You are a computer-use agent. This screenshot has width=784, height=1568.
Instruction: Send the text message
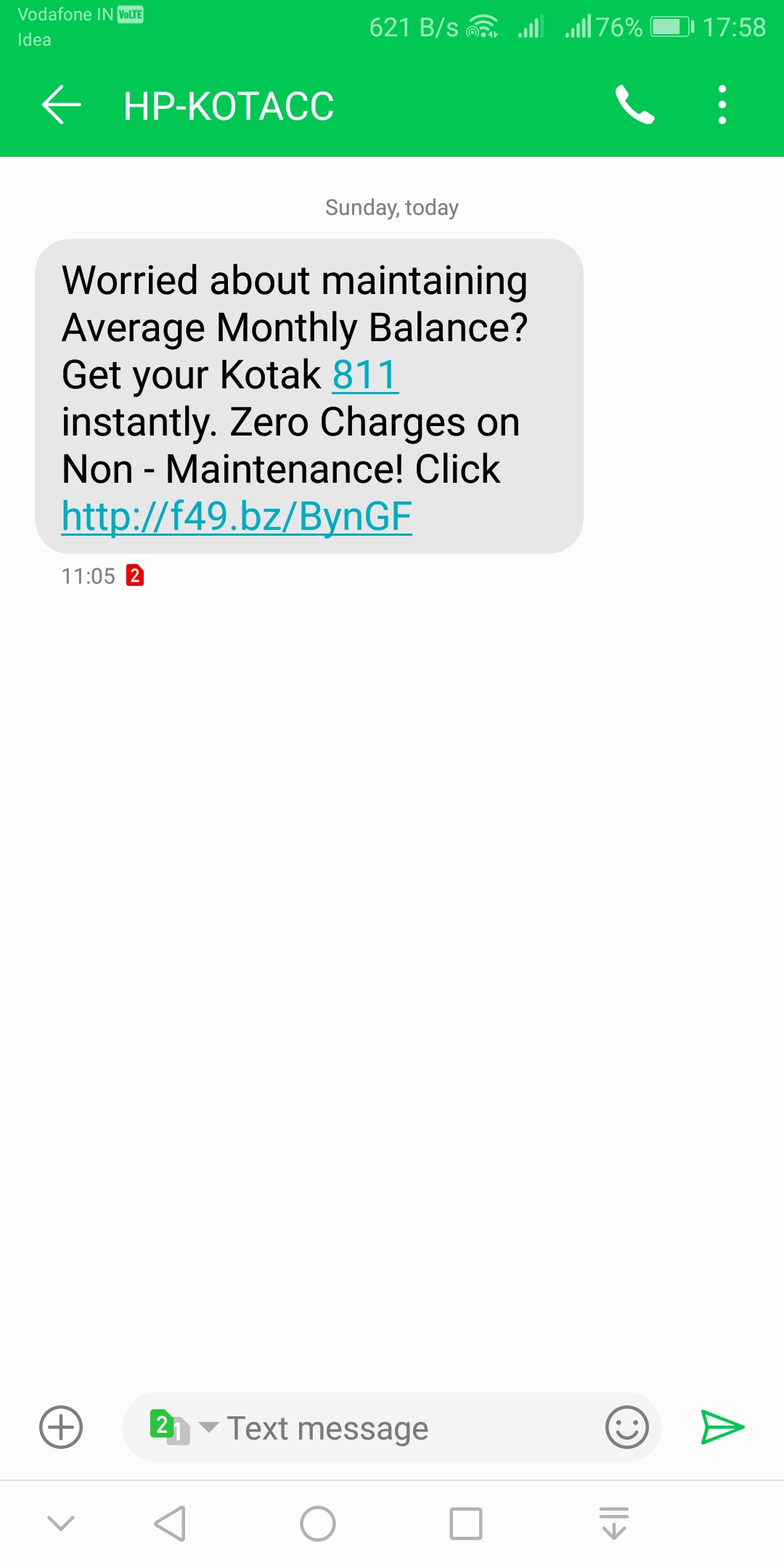(x=722, y=1427)
